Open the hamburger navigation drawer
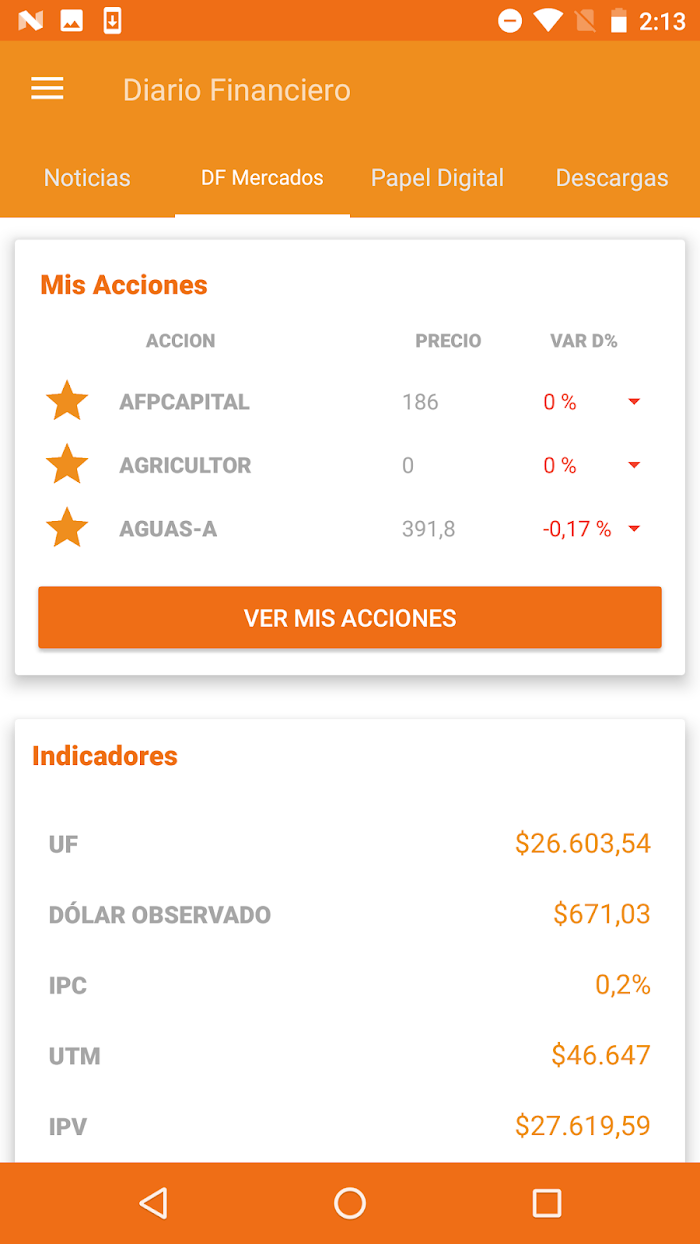This screenshot has width=700, height=1244. coord(47,89)
